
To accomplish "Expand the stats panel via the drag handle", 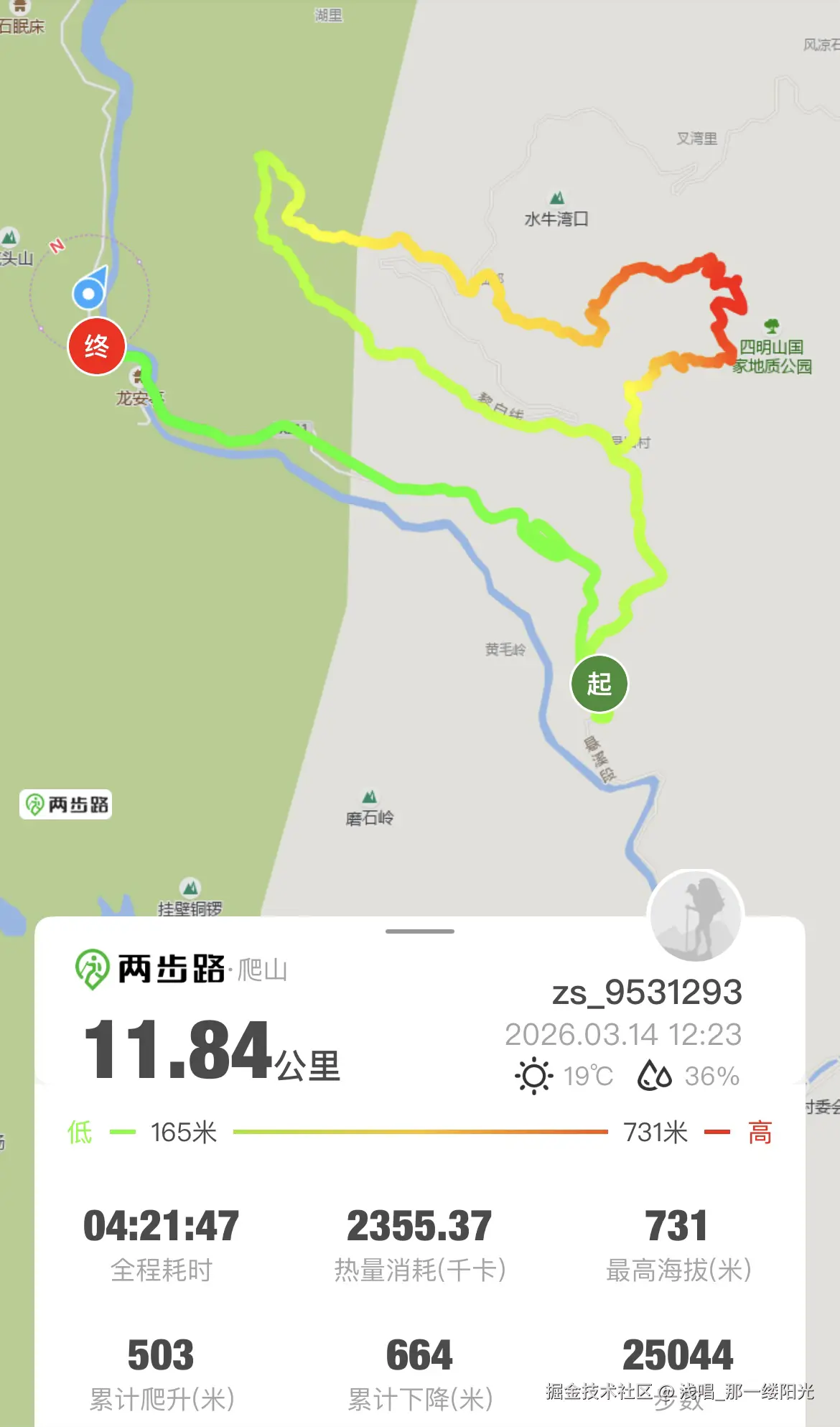I will [420, 930].
